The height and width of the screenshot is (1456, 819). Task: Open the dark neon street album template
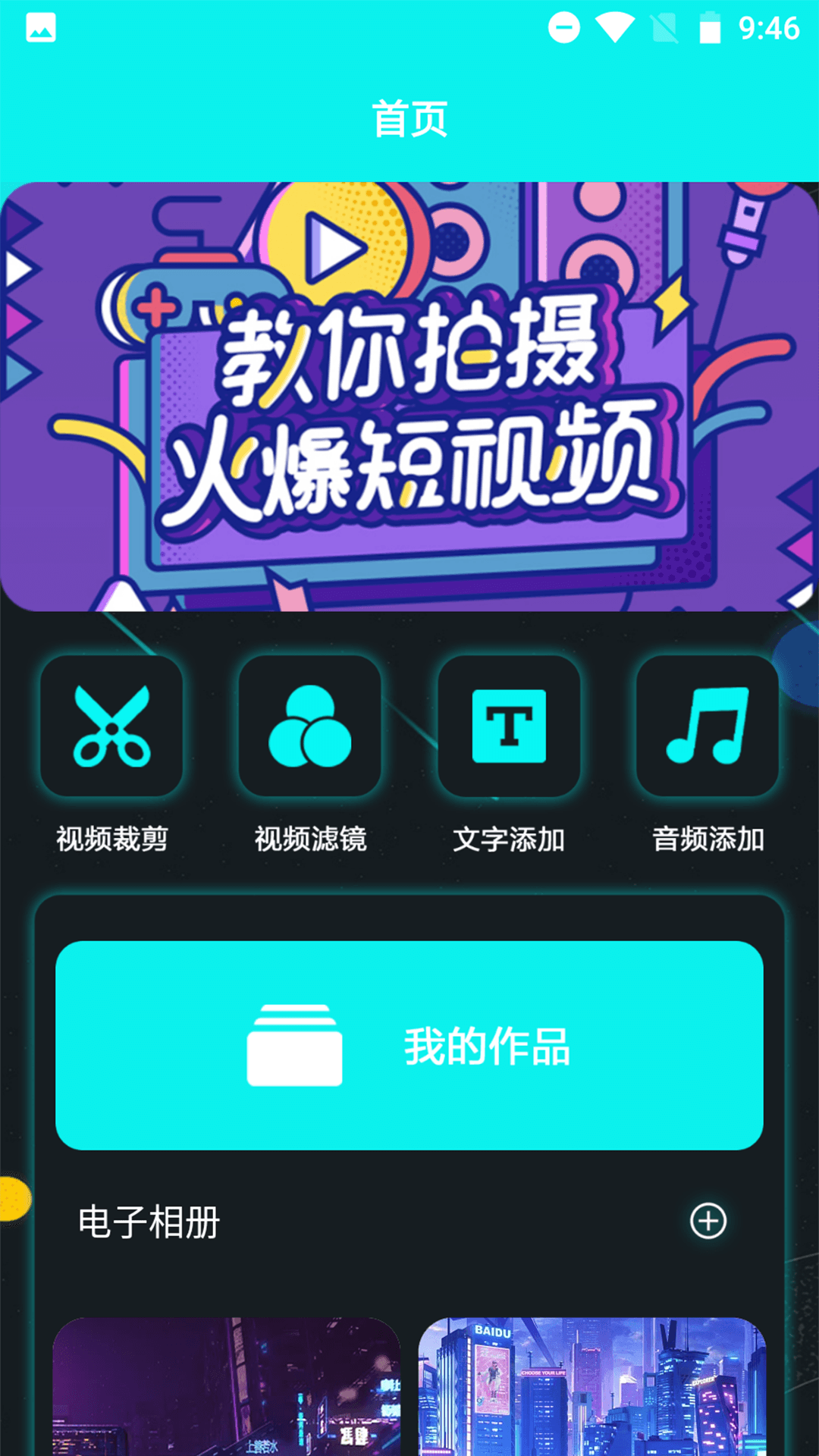click(x=226, y=1386)
